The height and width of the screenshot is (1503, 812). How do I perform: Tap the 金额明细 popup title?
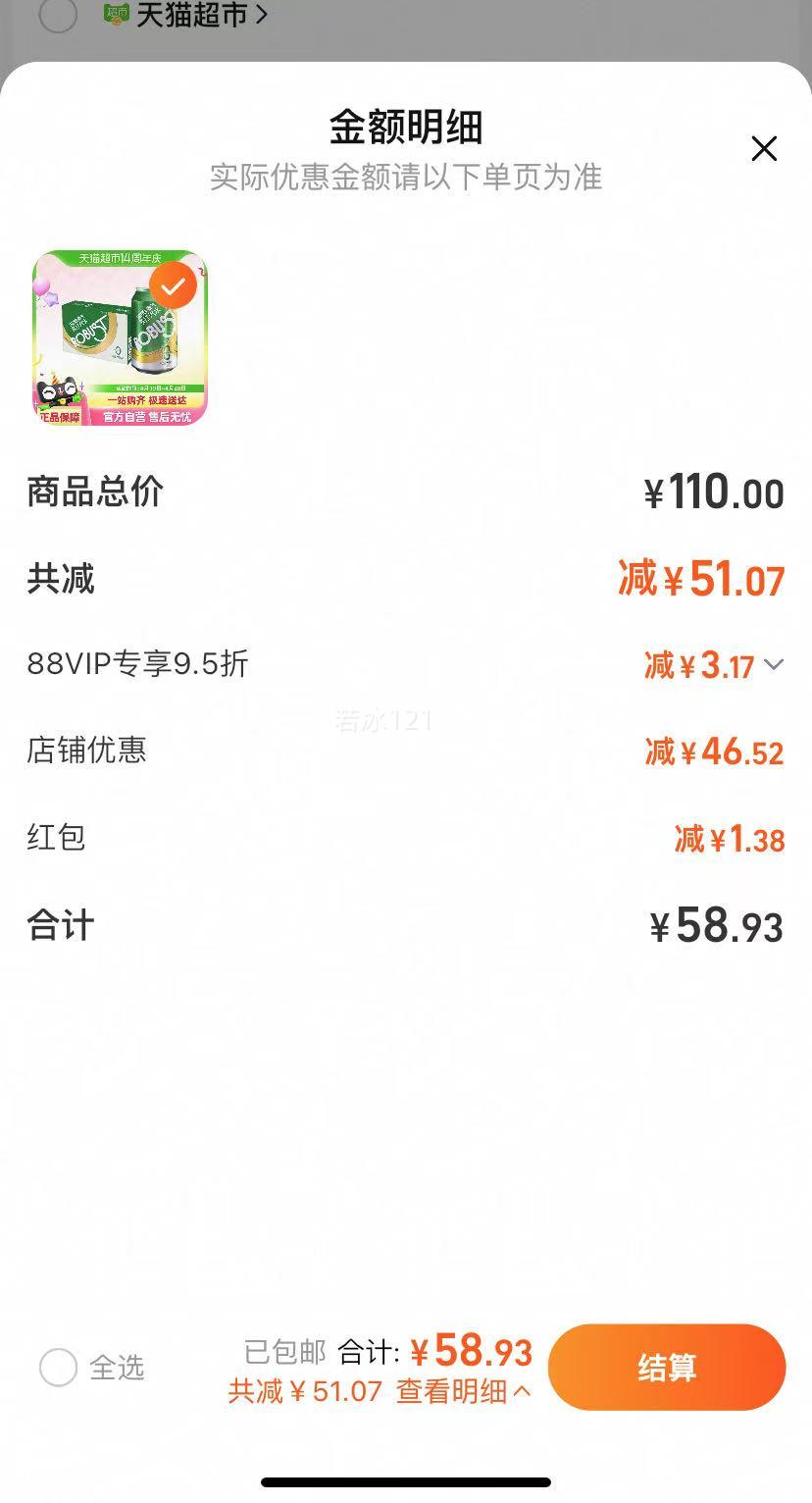coord(406,125)
